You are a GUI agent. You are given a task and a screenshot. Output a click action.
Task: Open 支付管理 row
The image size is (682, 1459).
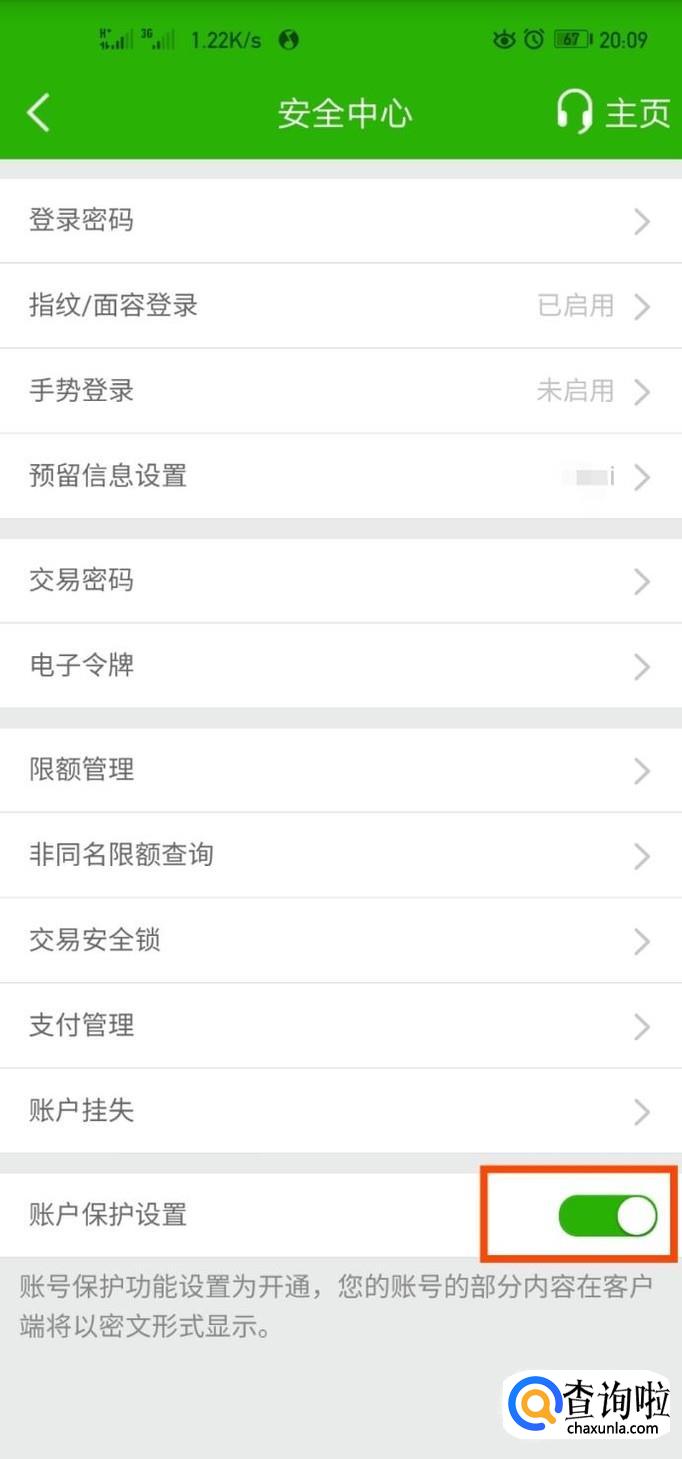(340, 1026)
